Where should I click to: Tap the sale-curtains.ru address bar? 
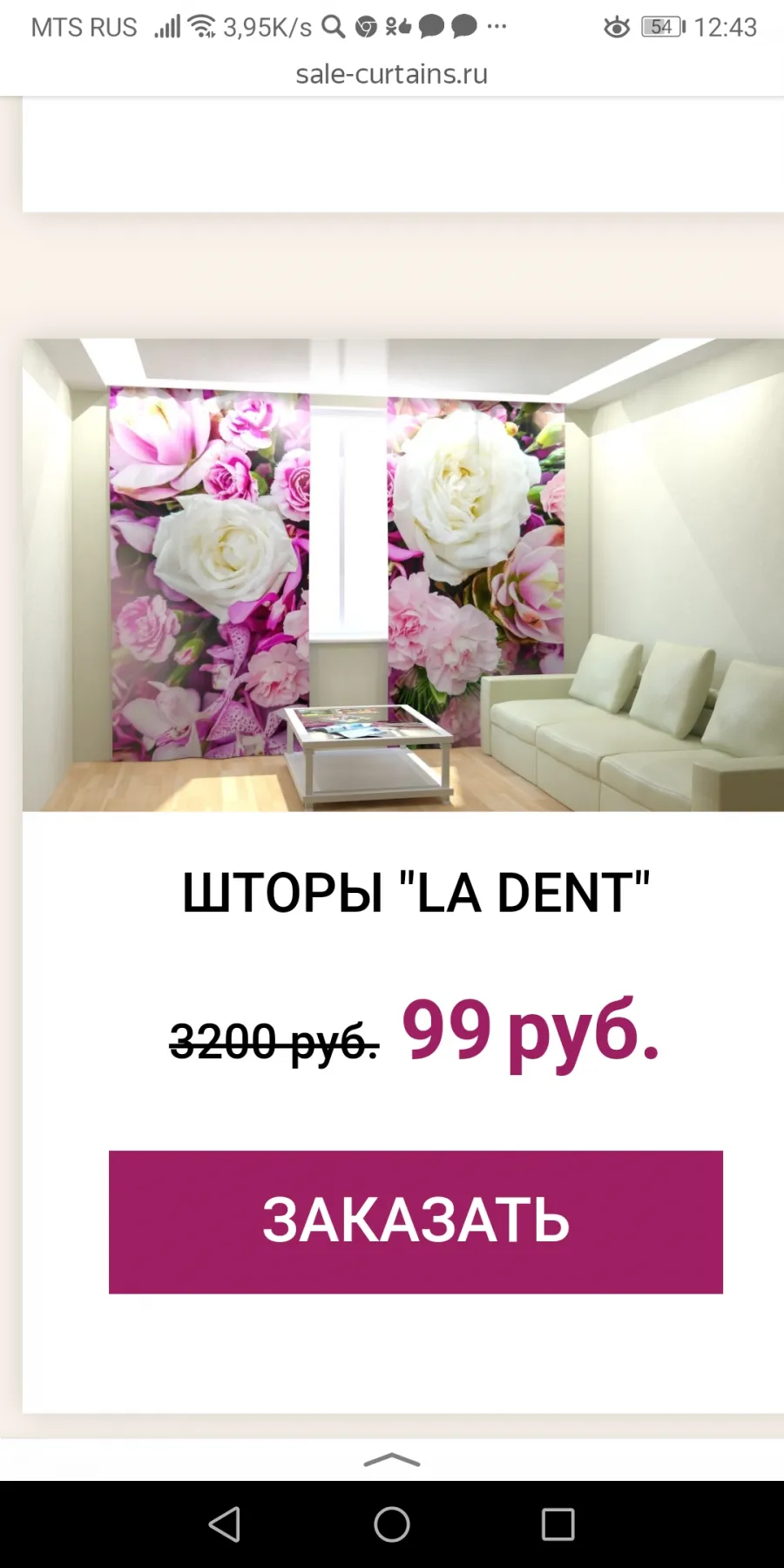[x=392, y=75]
